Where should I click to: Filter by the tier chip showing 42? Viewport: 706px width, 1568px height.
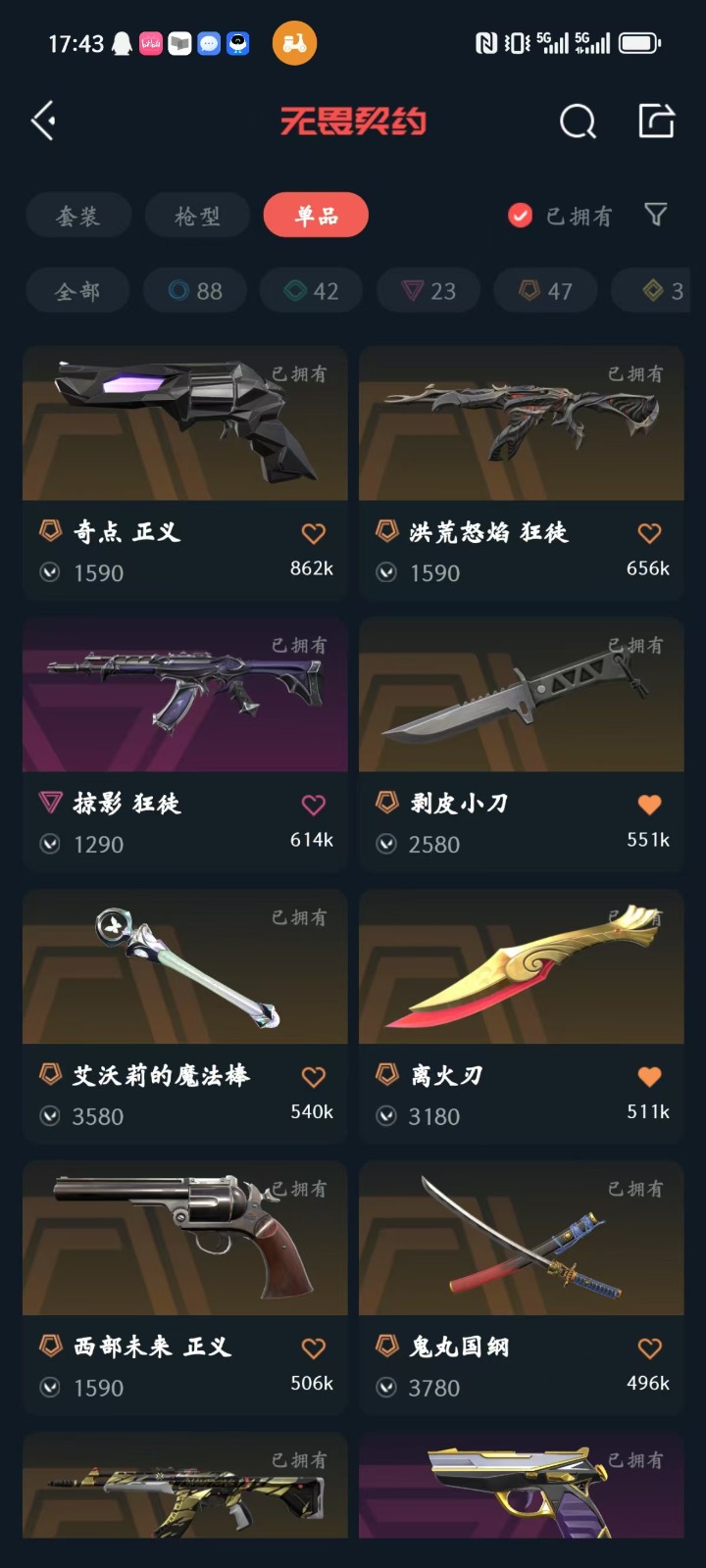point(312,291)
